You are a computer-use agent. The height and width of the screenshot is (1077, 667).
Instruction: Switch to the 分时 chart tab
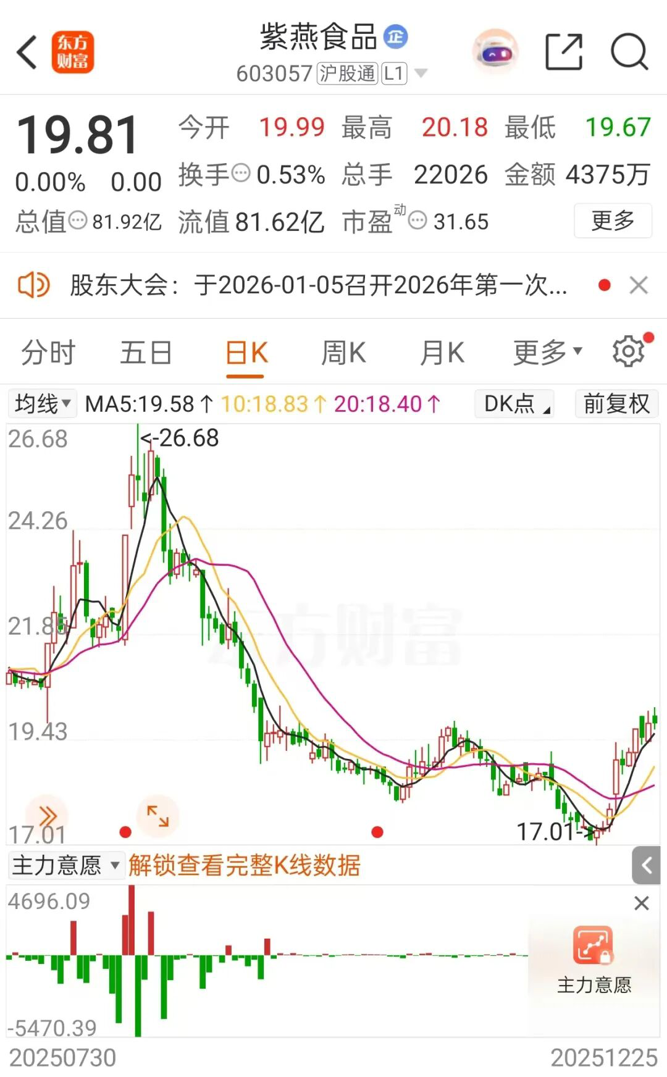click(x=48, y=352)
